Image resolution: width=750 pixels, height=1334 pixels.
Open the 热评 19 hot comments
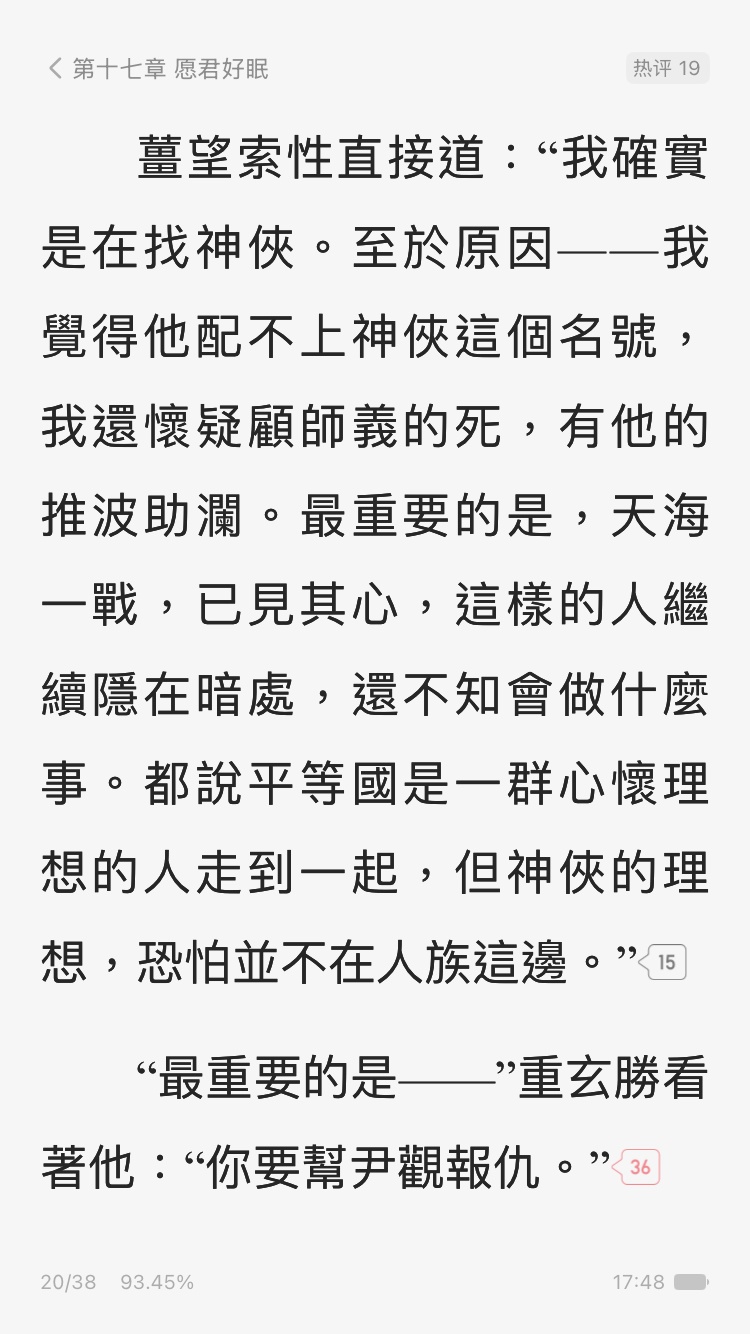(x=666, y=68)
